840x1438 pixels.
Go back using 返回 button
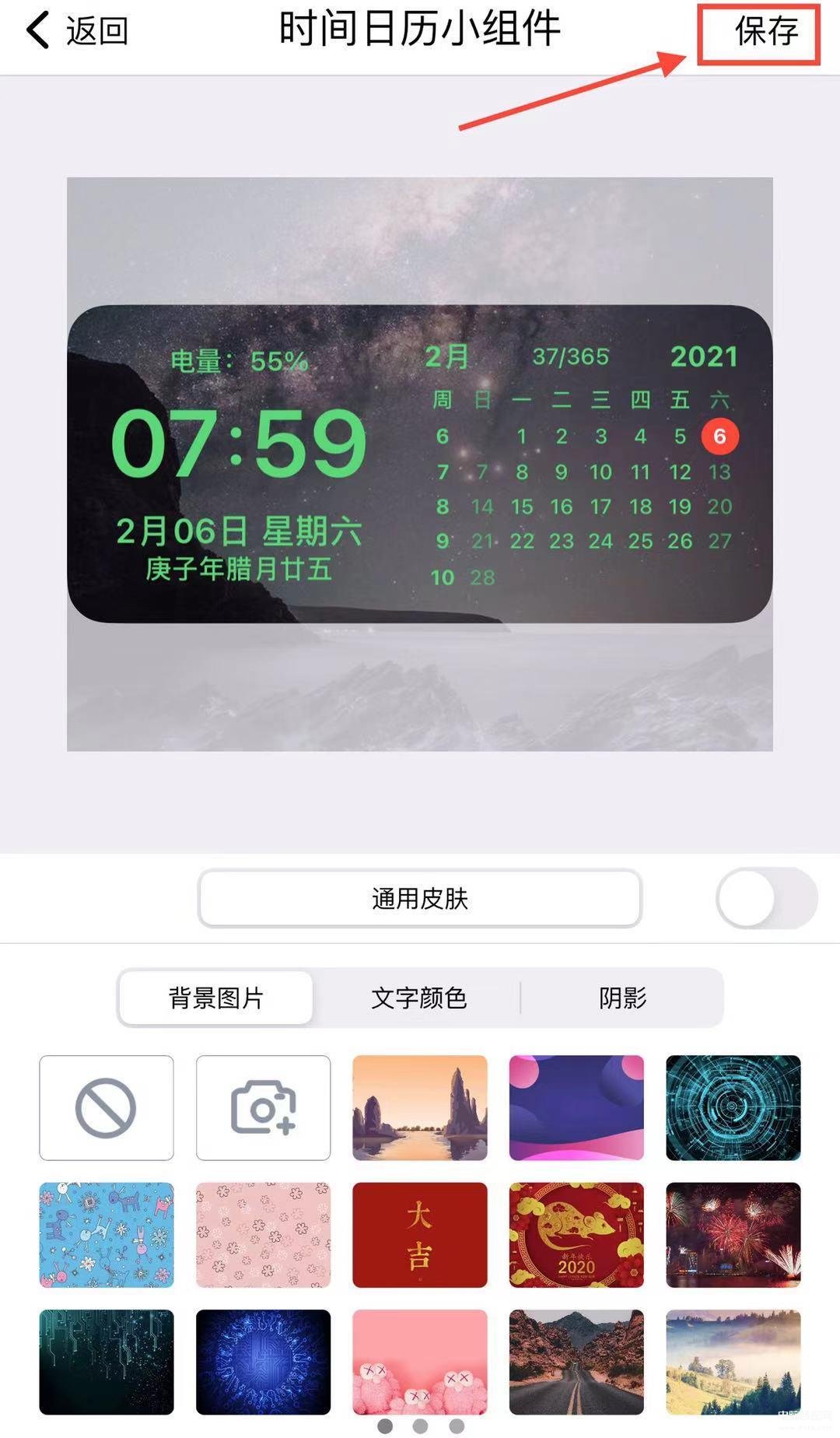77,31
